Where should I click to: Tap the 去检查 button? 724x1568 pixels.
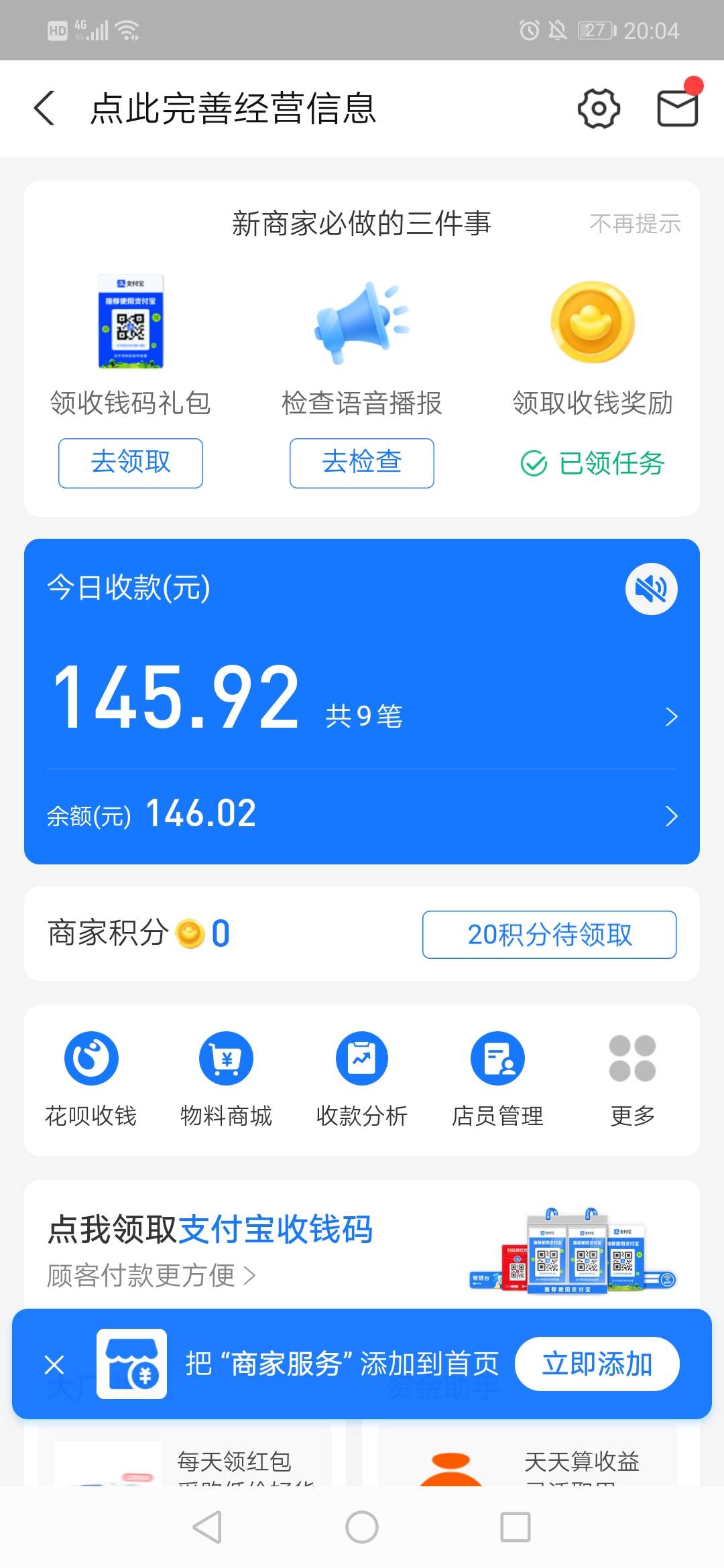[362, 463]
